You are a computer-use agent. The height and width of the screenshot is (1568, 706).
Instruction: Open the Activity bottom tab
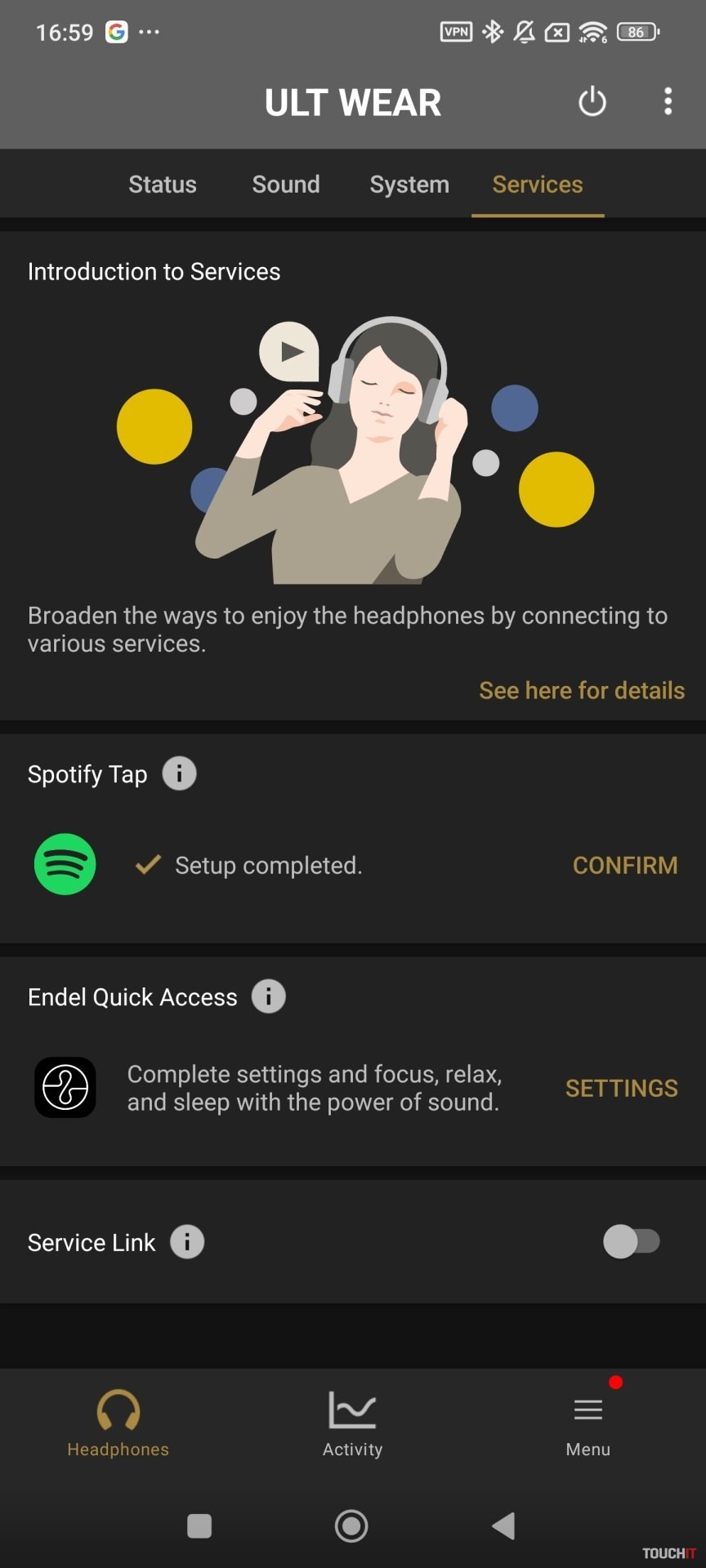[x=352, y=1424]
